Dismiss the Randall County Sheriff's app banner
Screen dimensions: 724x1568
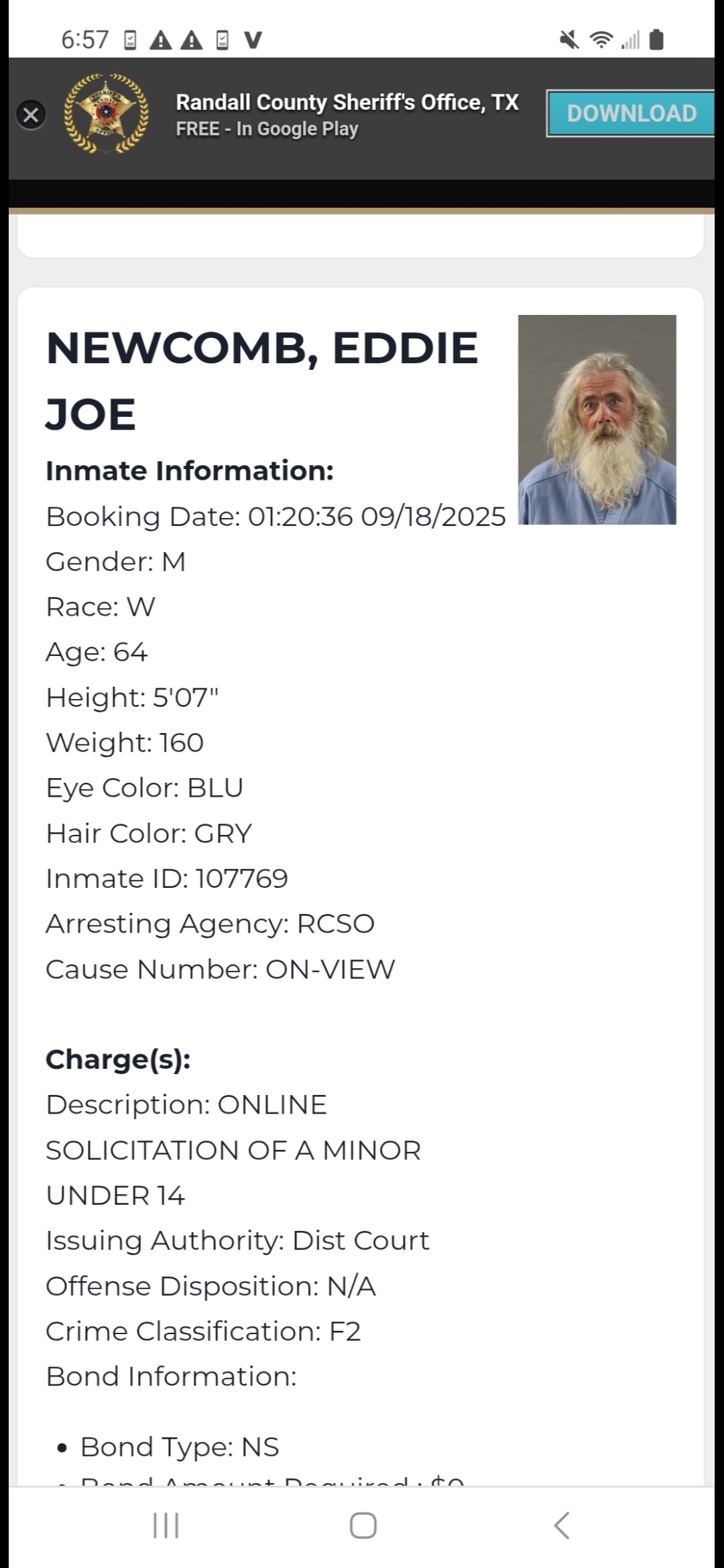click(x=31, y=115)
